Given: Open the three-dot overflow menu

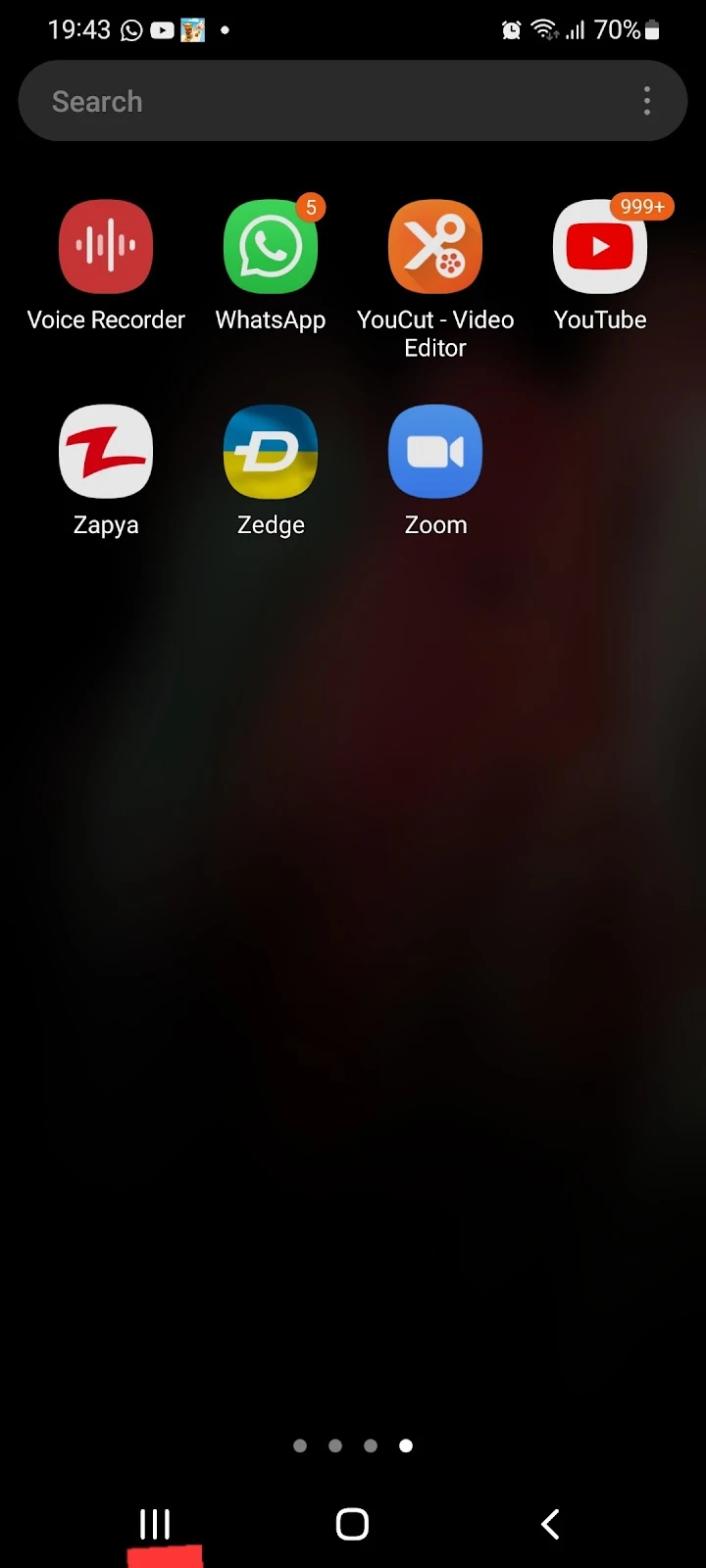Looking at the screenshot, I should click(647, 101).
